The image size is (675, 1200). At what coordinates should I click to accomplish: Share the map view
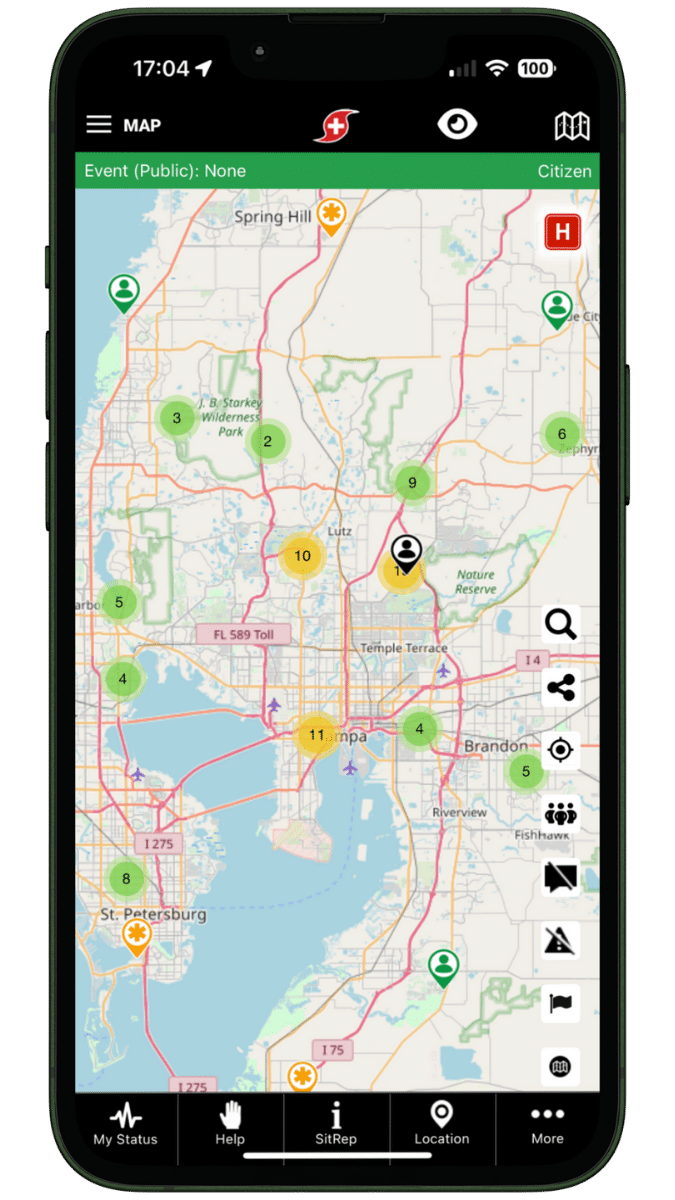pyautogui.click(x=561, y=688)
